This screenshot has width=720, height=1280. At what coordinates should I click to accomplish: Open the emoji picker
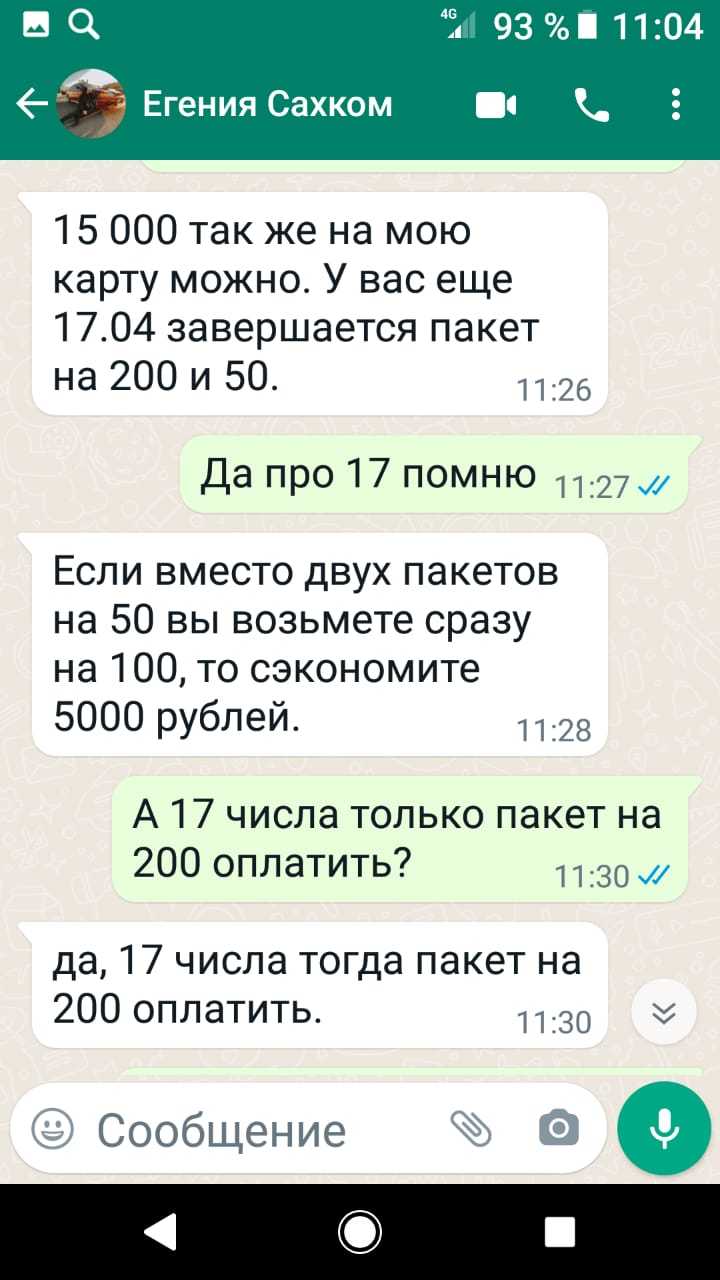[51, 1130]
